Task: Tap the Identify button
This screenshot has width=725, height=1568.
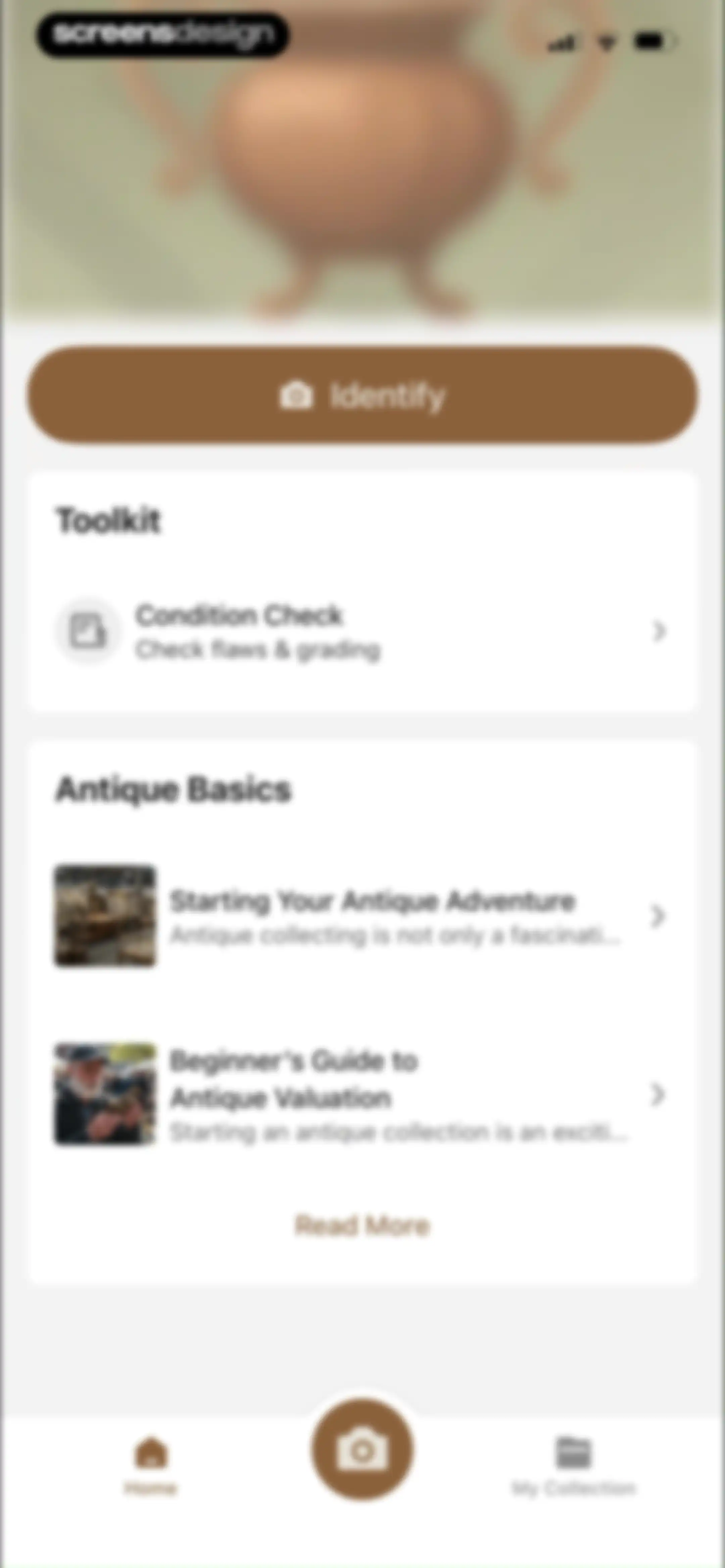Action: (x=362, y=395)
